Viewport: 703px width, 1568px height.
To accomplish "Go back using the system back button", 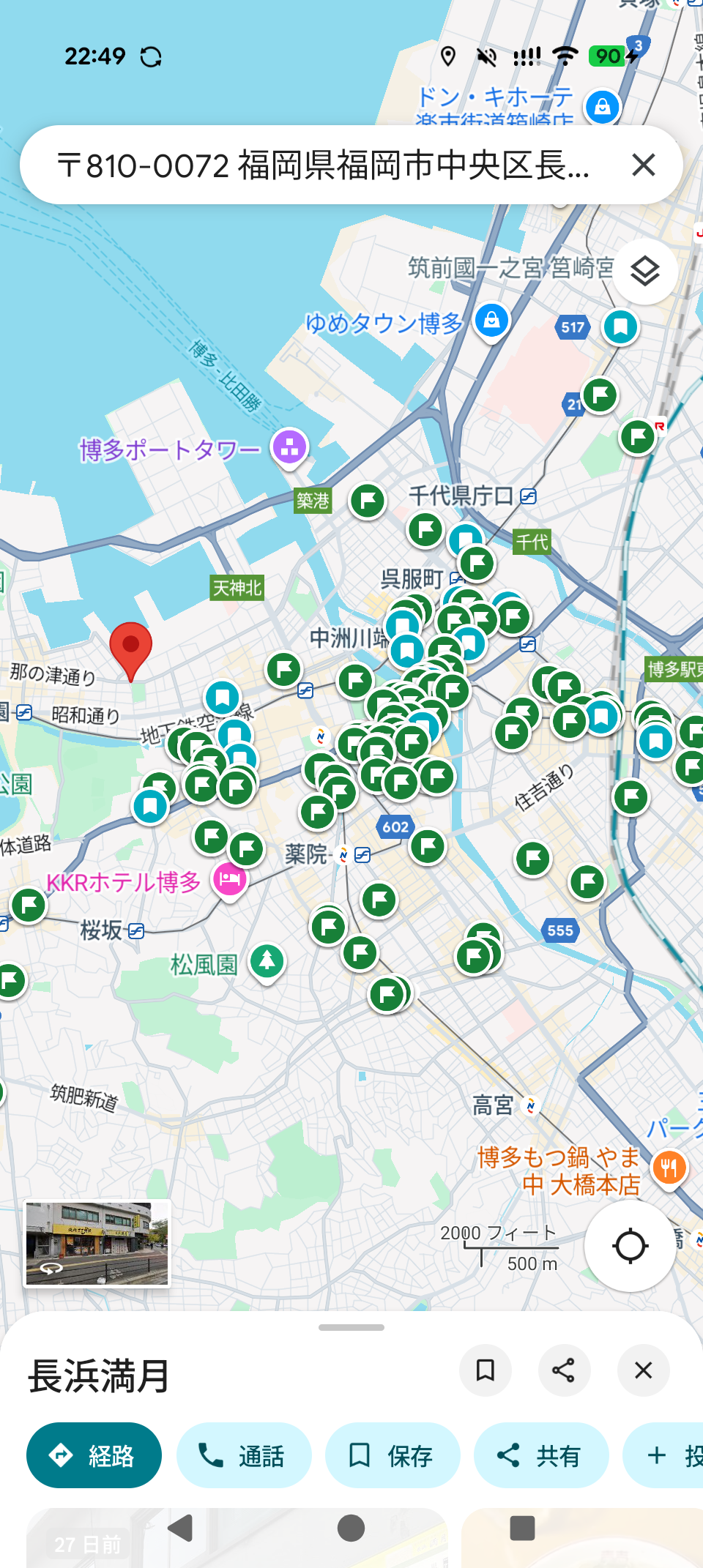I will pos(180,1528).
